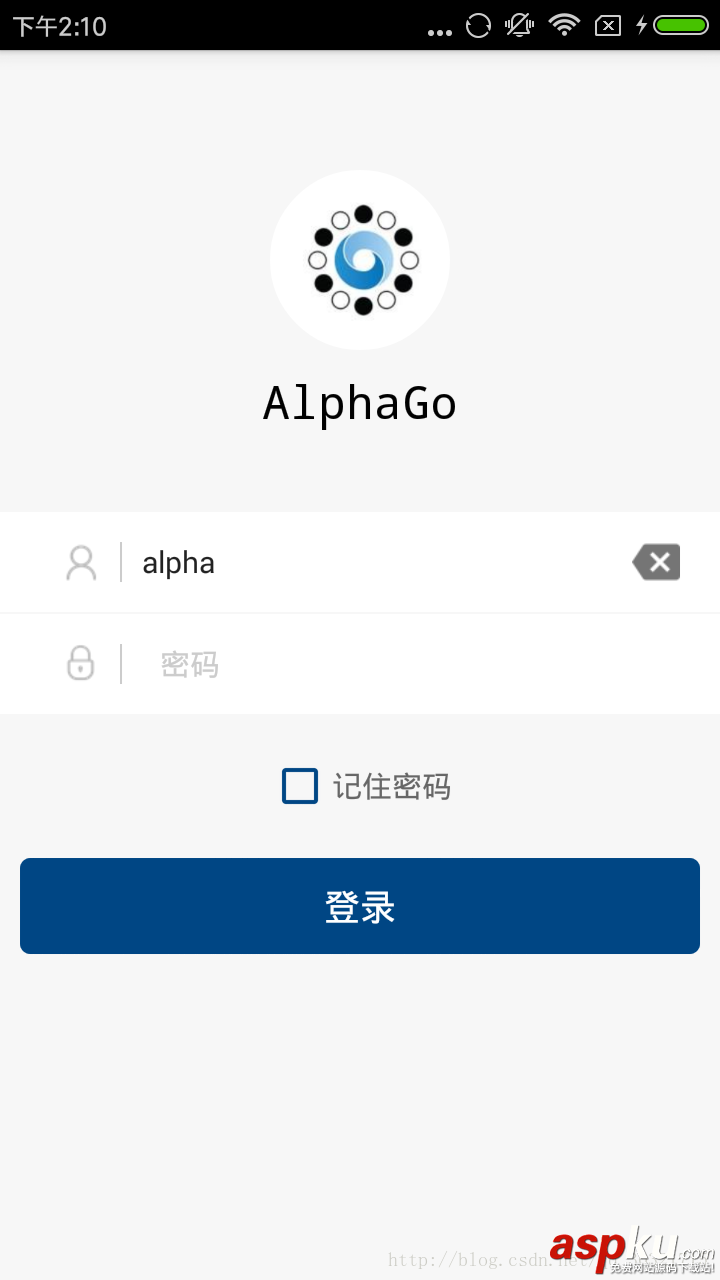Check the box next to 记住密码 label
Image resolution: width=720 pixels, height=1280 pixels.
[x=299, y=787]
